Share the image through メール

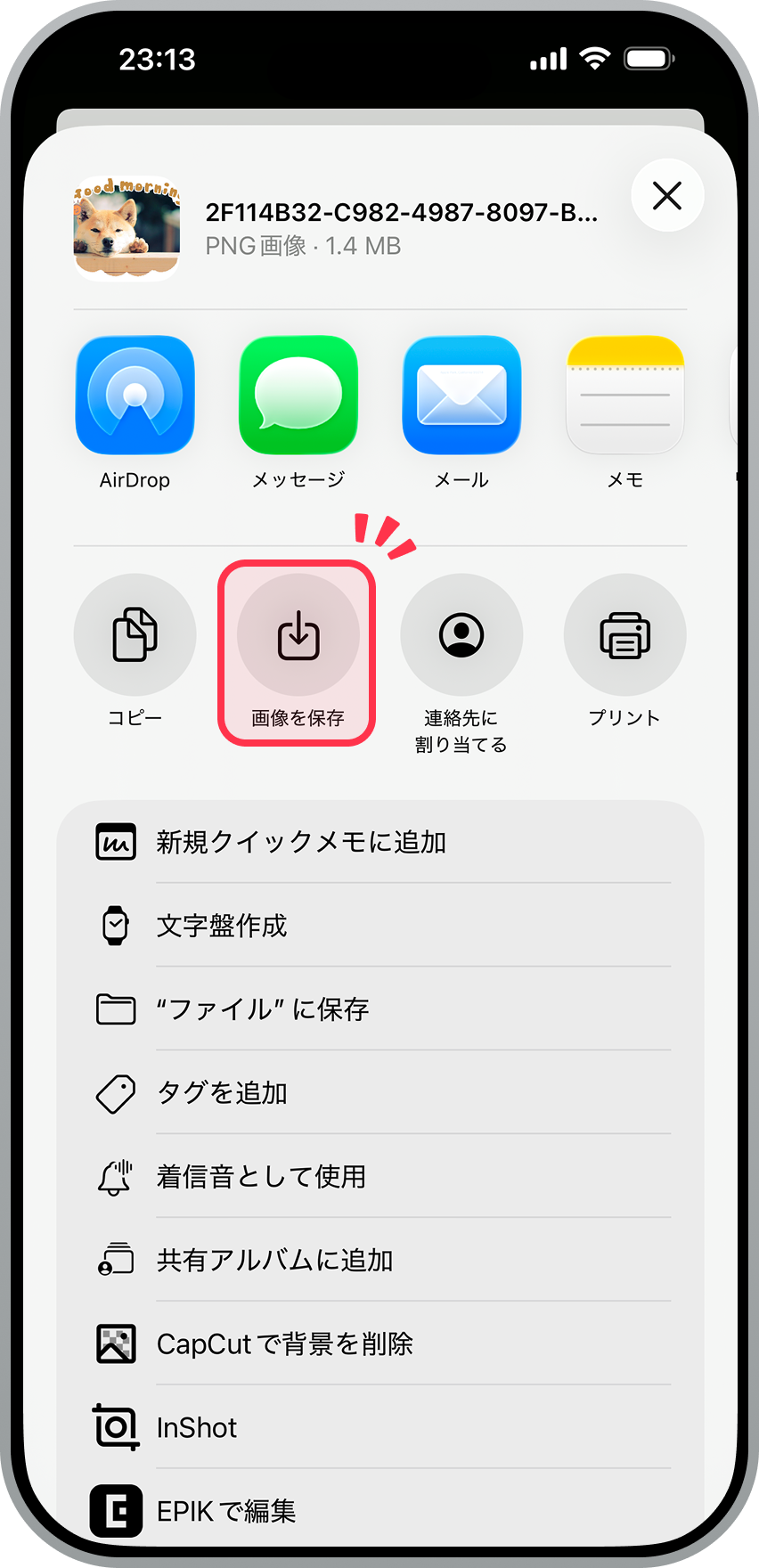[461, 396]
